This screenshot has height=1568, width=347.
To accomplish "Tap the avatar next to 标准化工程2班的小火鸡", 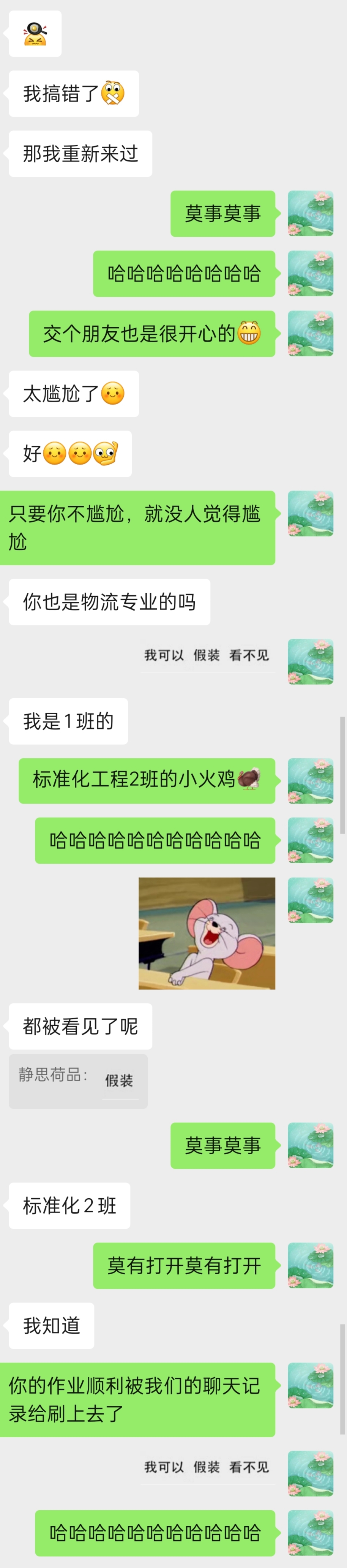I will click(310, 781).
